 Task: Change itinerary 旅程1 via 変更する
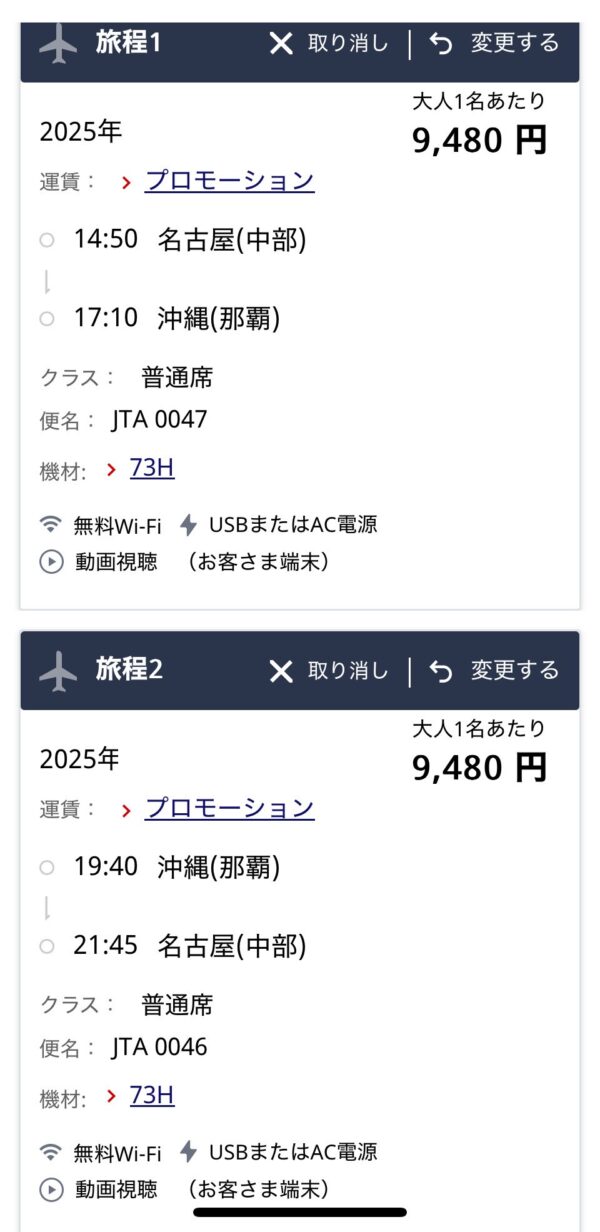point(495,44)
